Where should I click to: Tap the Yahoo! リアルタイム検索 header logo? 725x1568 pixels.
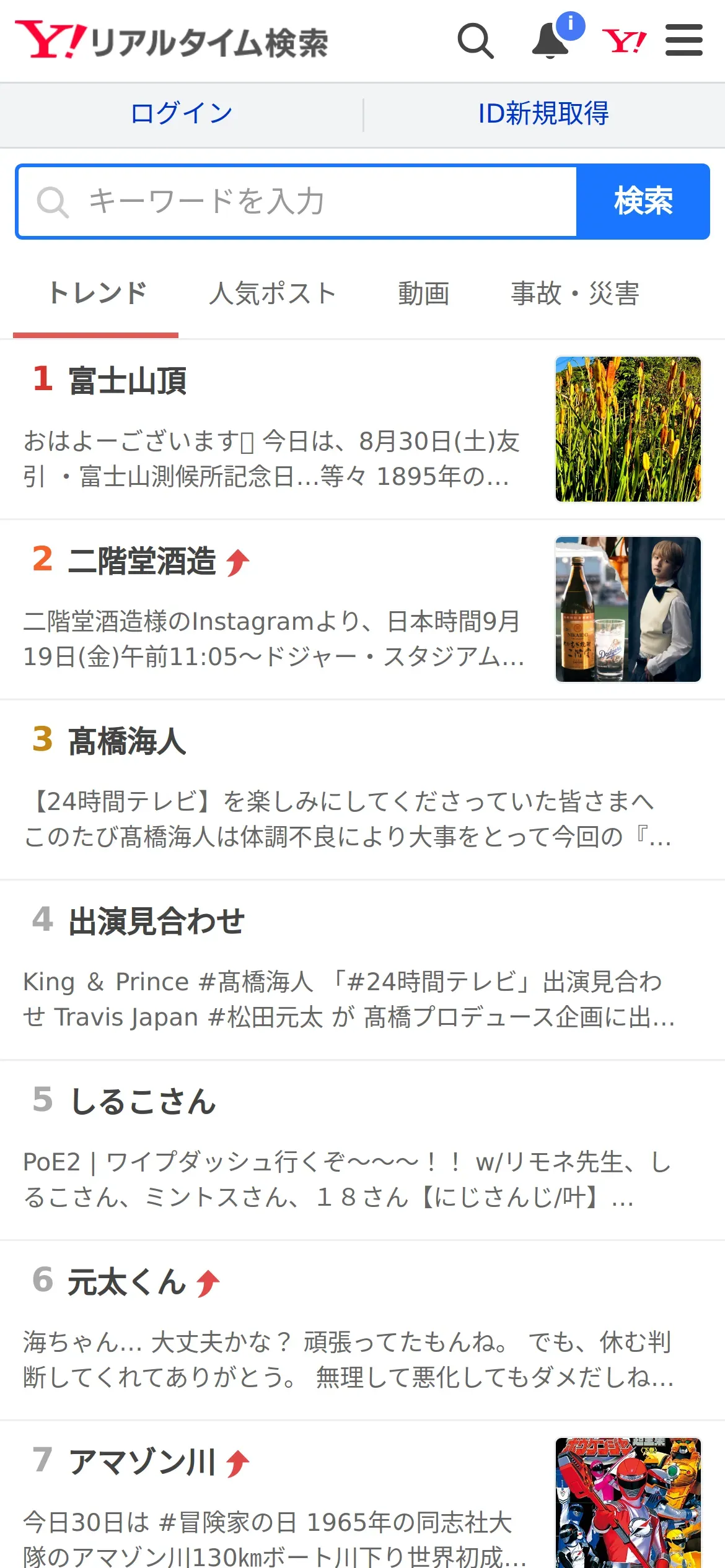pos(172,41)
